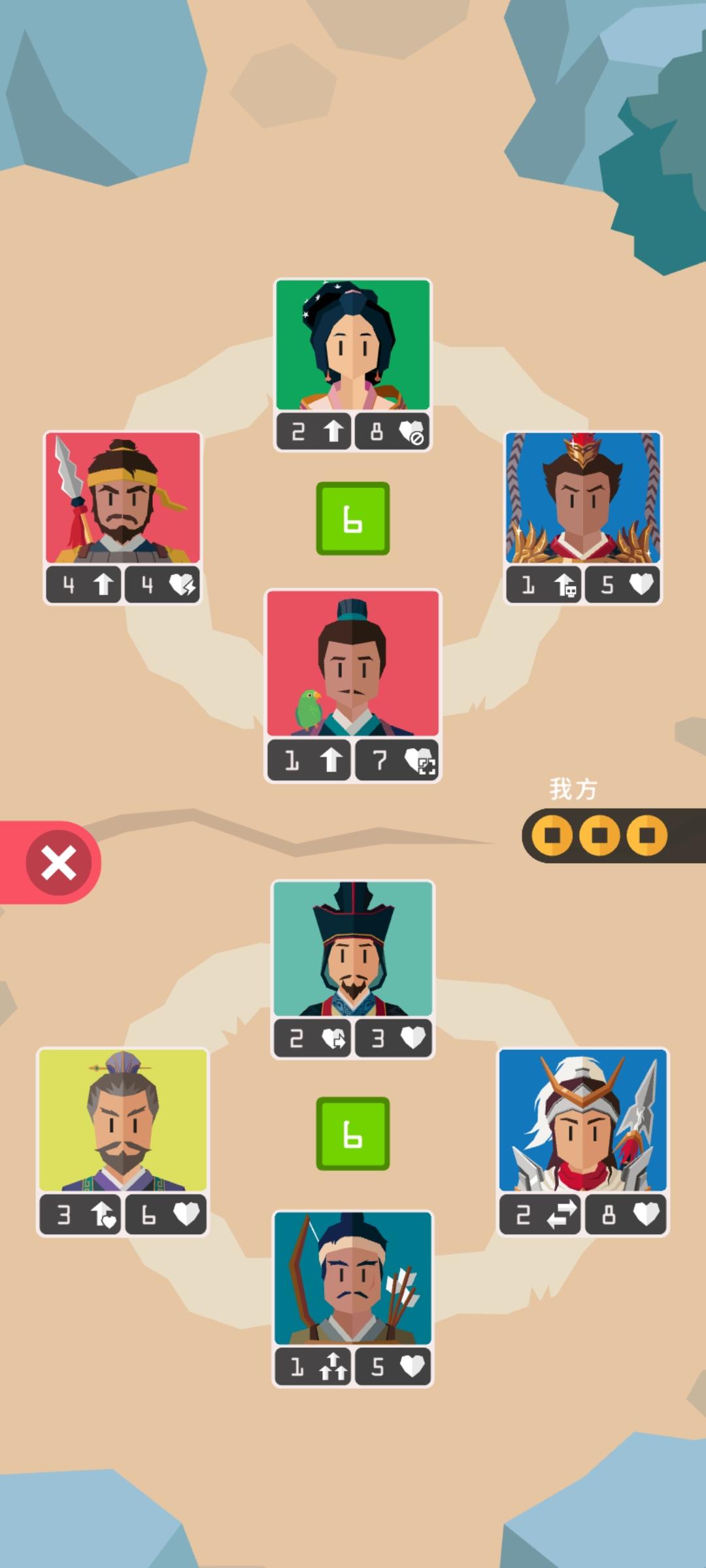Image resolution: width=706 pixels, height=1568 pixels.
Task: Select the enemy general with golden armor
Action: [x=583, y=498]
